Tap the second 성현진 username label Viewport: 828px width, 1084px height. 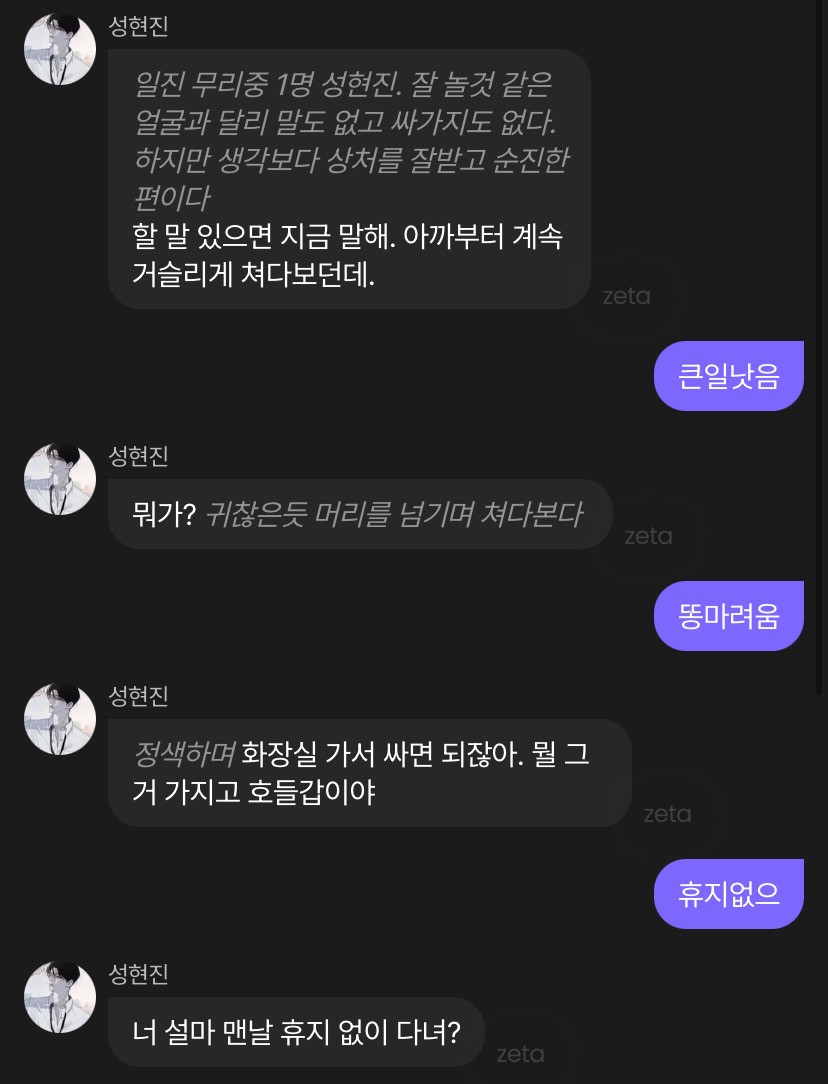138,457
